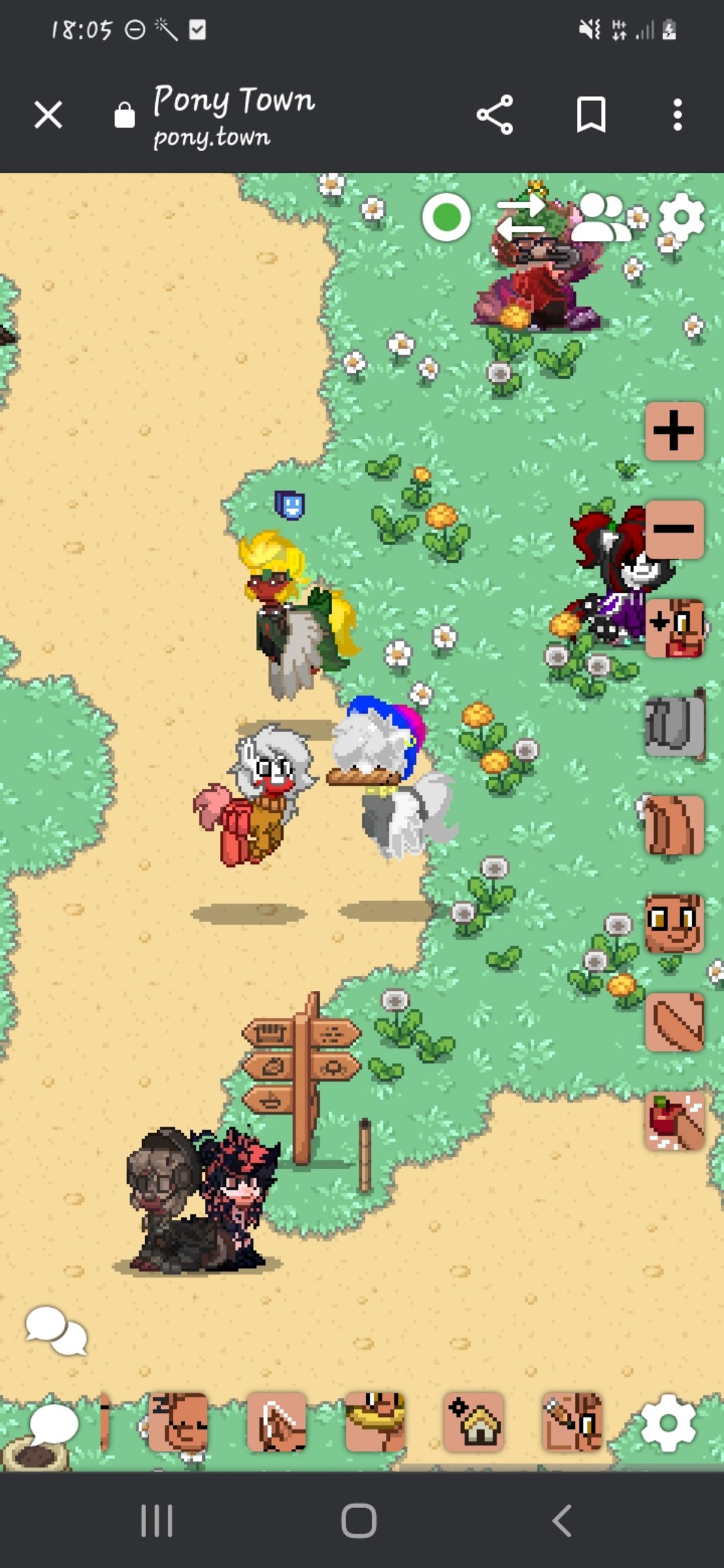Tap the house with sparkle button
Image resolution: width=724 pixels, height=1568 pixels.
click(473, 1423)
